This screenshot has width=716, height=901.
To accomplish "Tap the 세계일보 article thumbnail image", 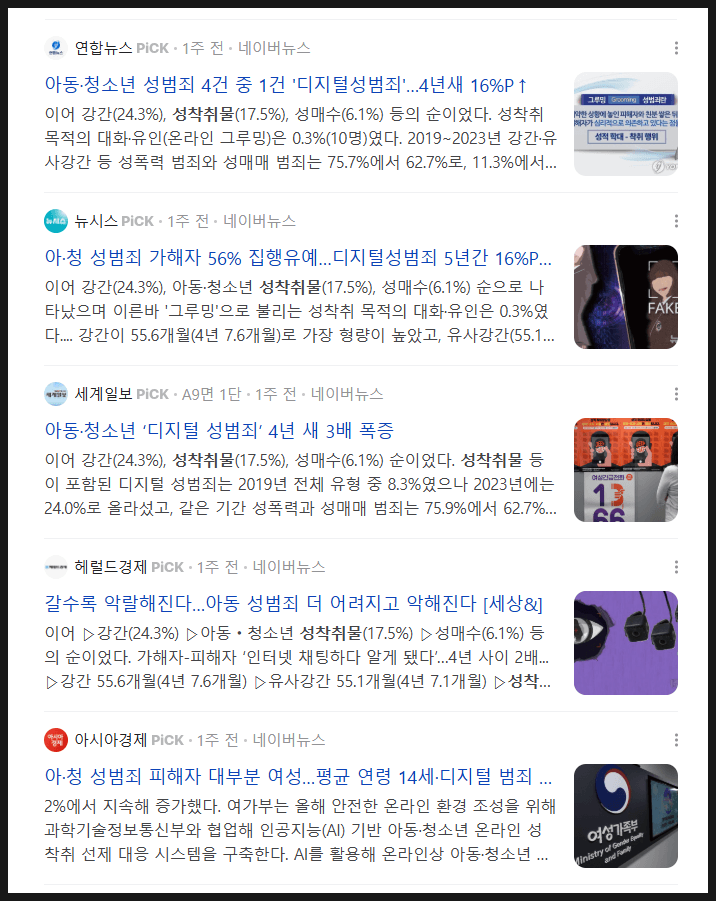I will pos(625,470).
